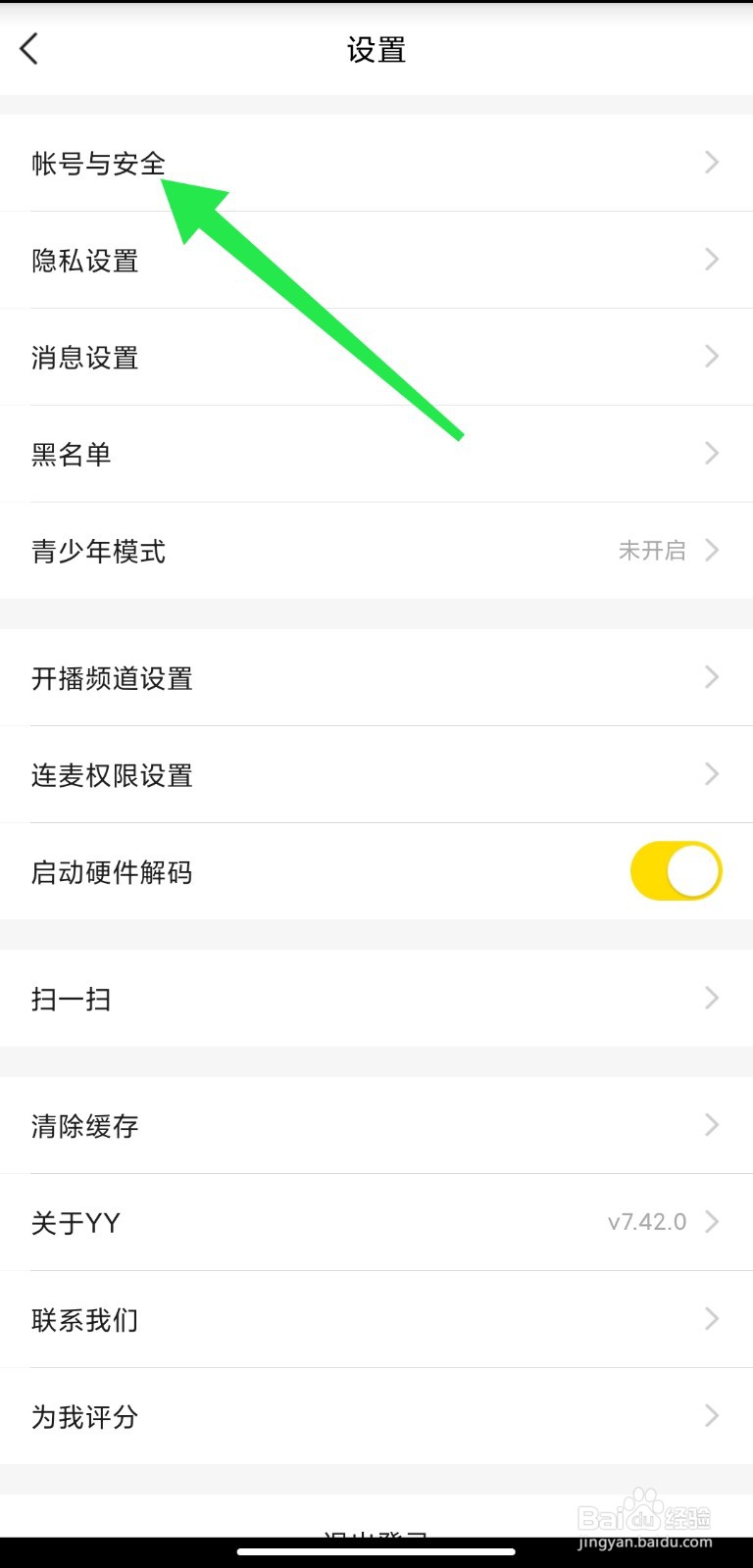The image size is (753, 1568).
Task: Open 为我评分 to rate the app
Action: pos(84,1416)
